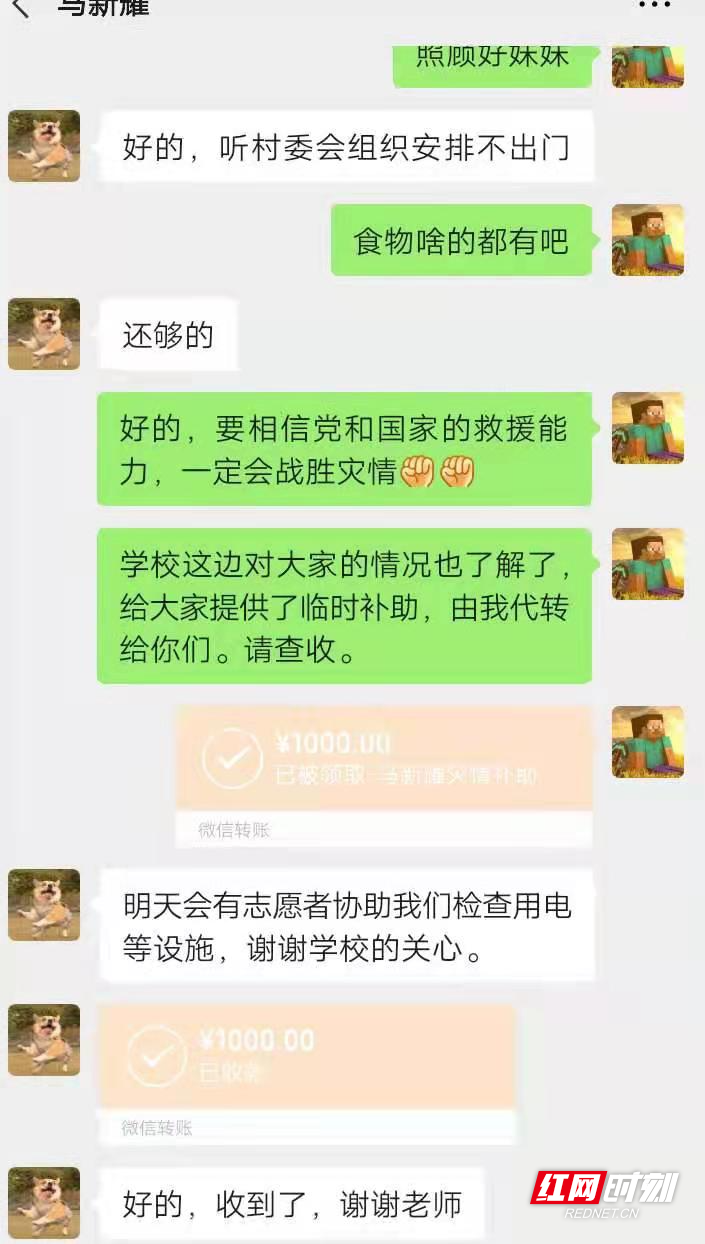705x1244 pixels.
Task: Open the Minecraft avatar beside 食物啥的都有吧
Action: pyautogui.click(x=648, y=240)
